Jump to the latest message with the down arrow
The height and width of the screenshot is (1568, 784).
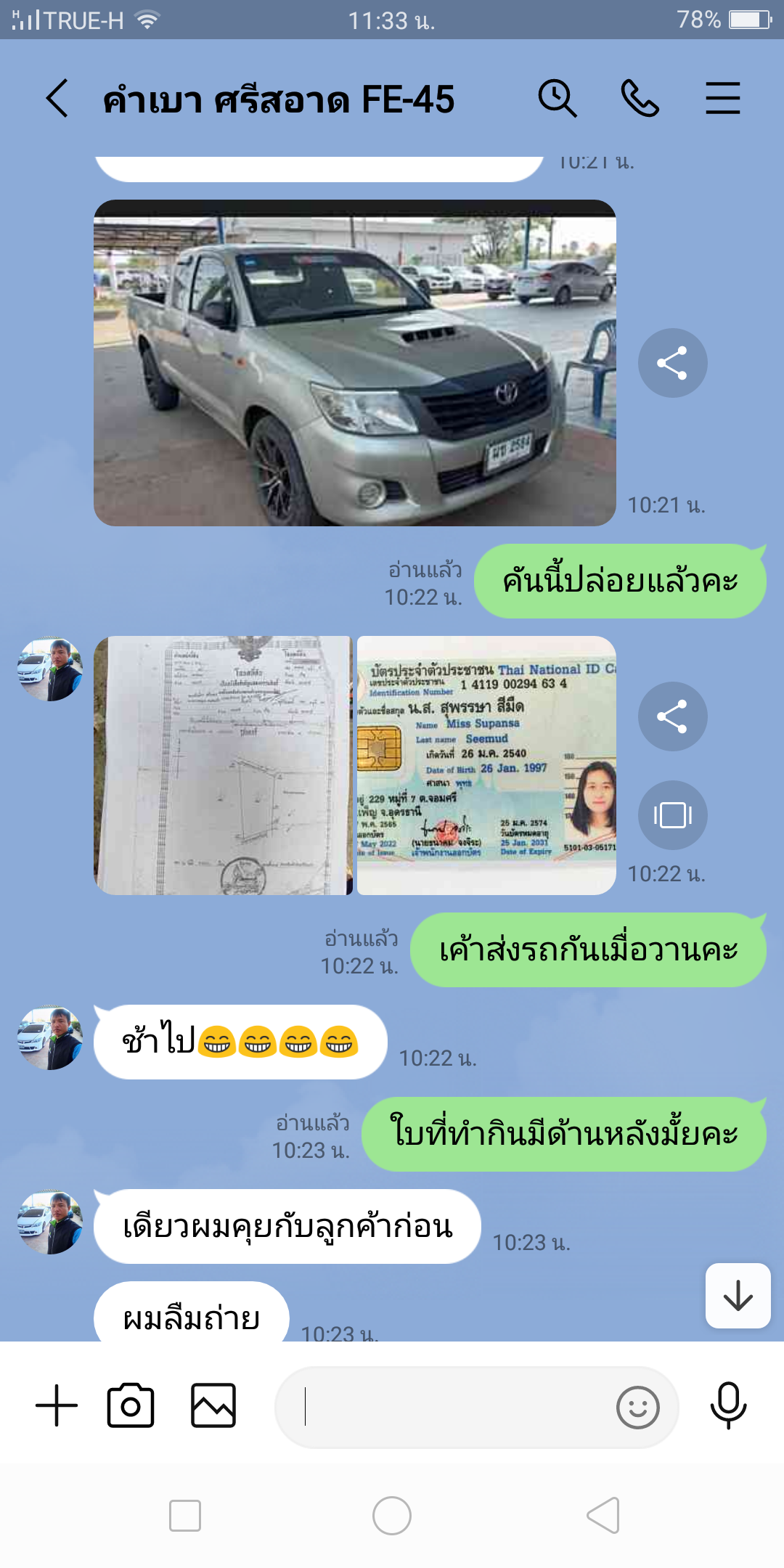point(738,1296)
